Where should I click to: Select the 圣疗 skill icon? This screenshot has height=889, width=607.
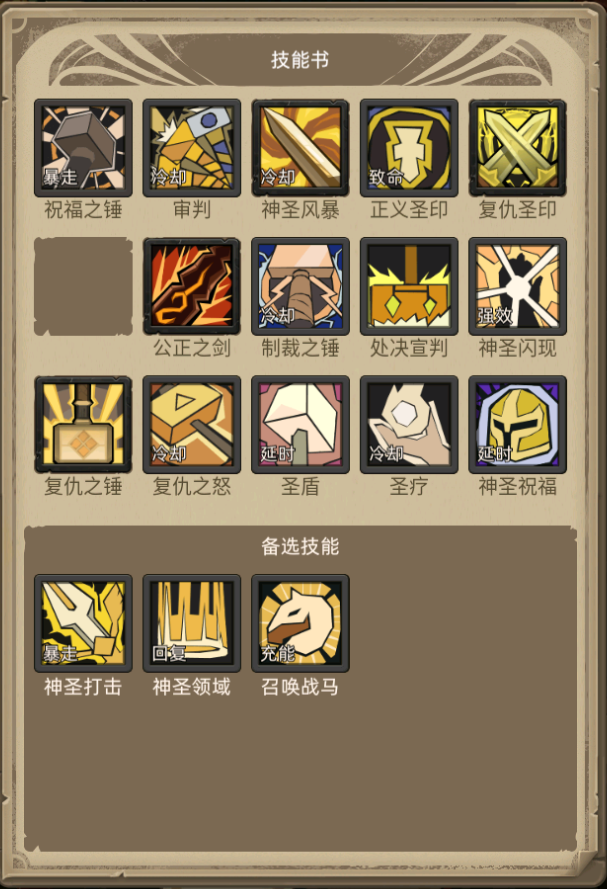click(x=409, y=424)
